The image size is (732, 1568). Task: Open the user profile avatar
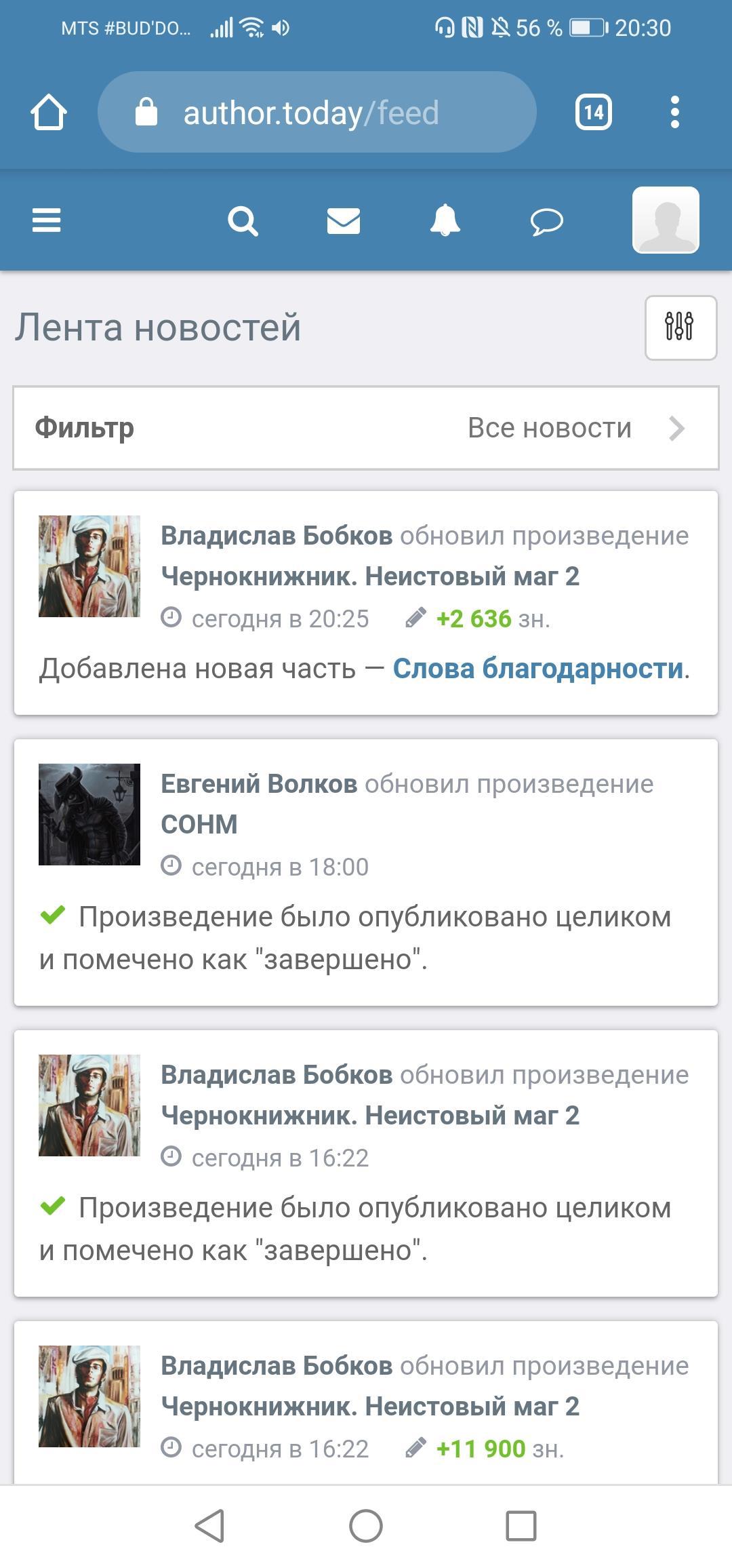666,220
